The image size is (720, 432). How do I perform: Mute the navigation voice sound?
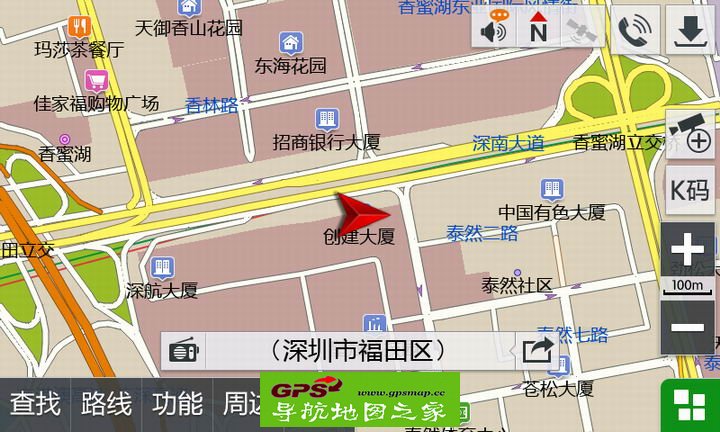(494, 30)
